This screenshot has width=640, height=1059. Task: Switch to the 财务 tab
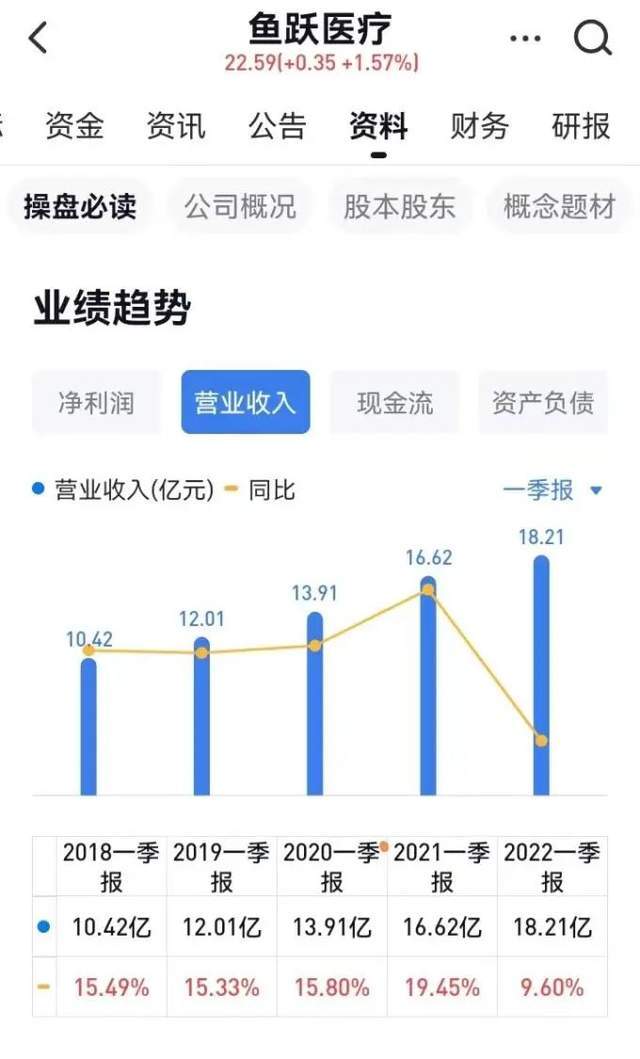479,126
